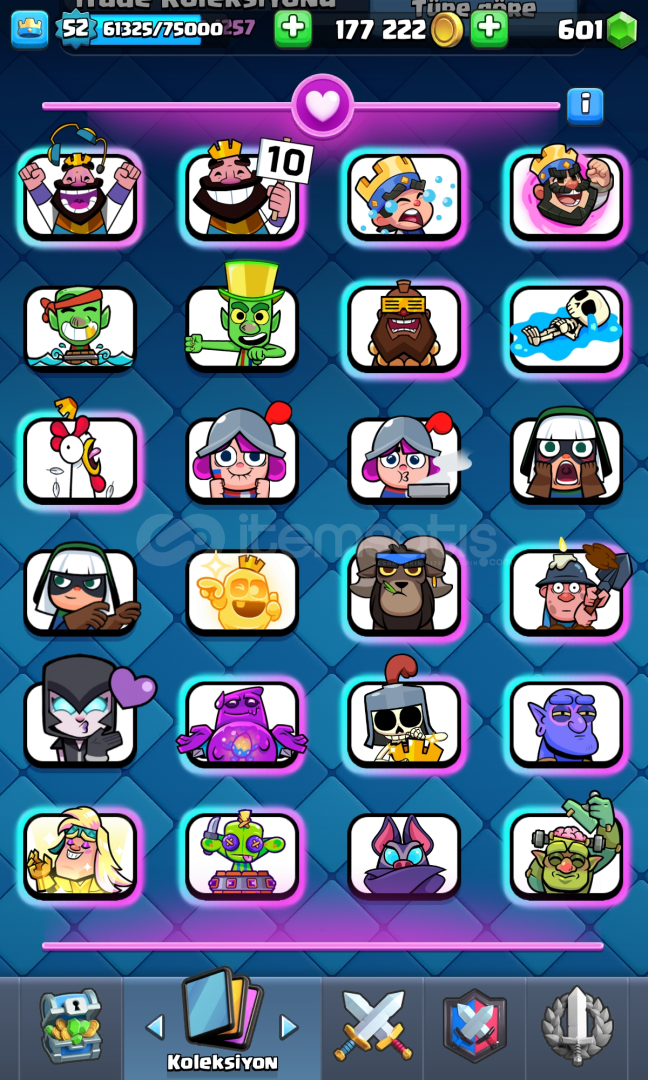The height and width of the screenshot is (1080, 648).
Task: Select the King holding 10 sign emote
Action: point(242,189)
